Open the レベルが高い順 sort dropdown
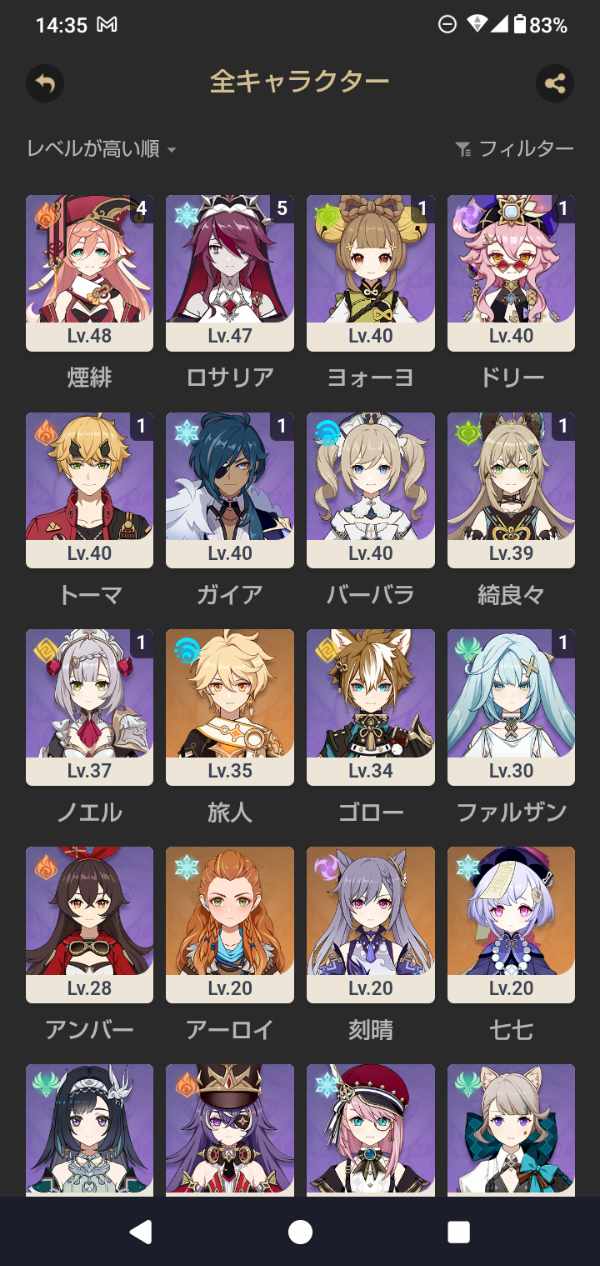 (x=101, y=149)
